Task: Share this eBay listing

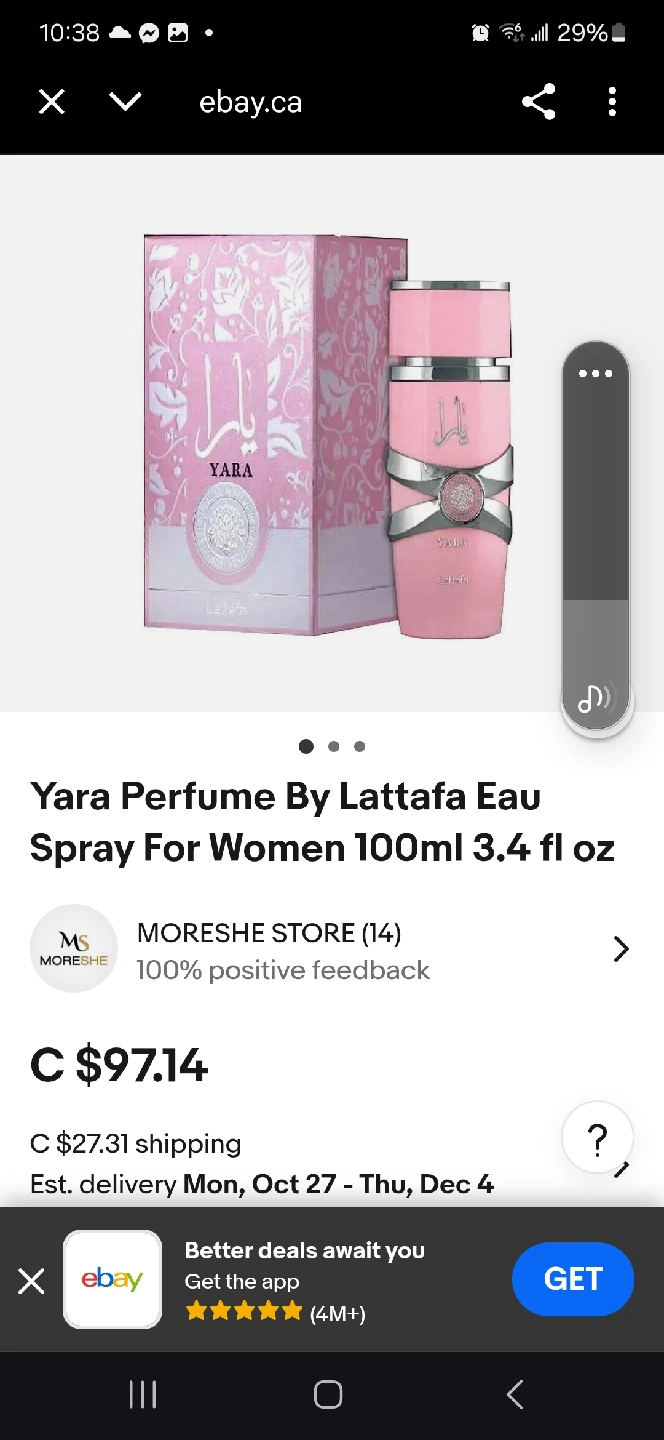Action: click(x=538, y=102)
